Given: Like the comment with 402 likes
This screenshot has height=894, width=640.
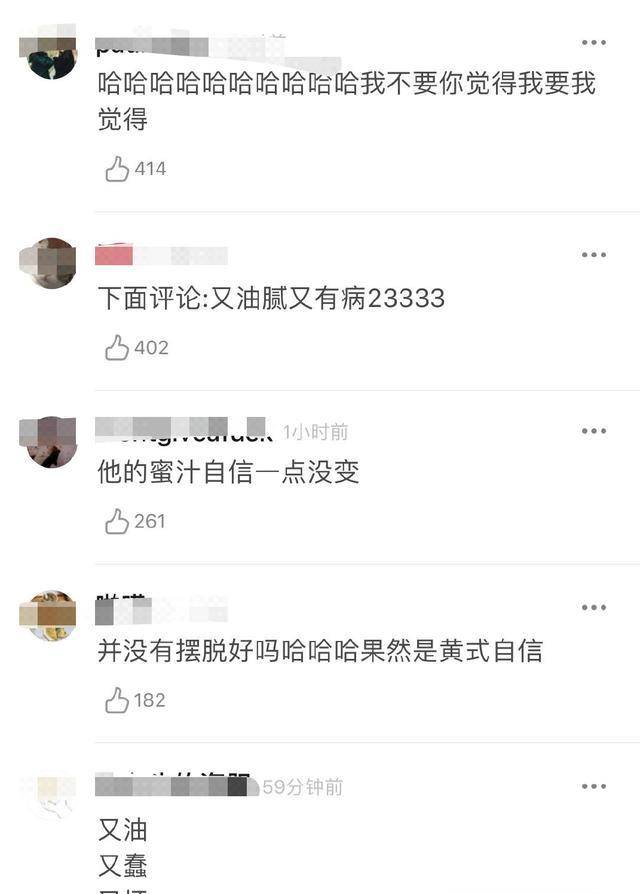Looking at the screenshot, I should (118, 348).
